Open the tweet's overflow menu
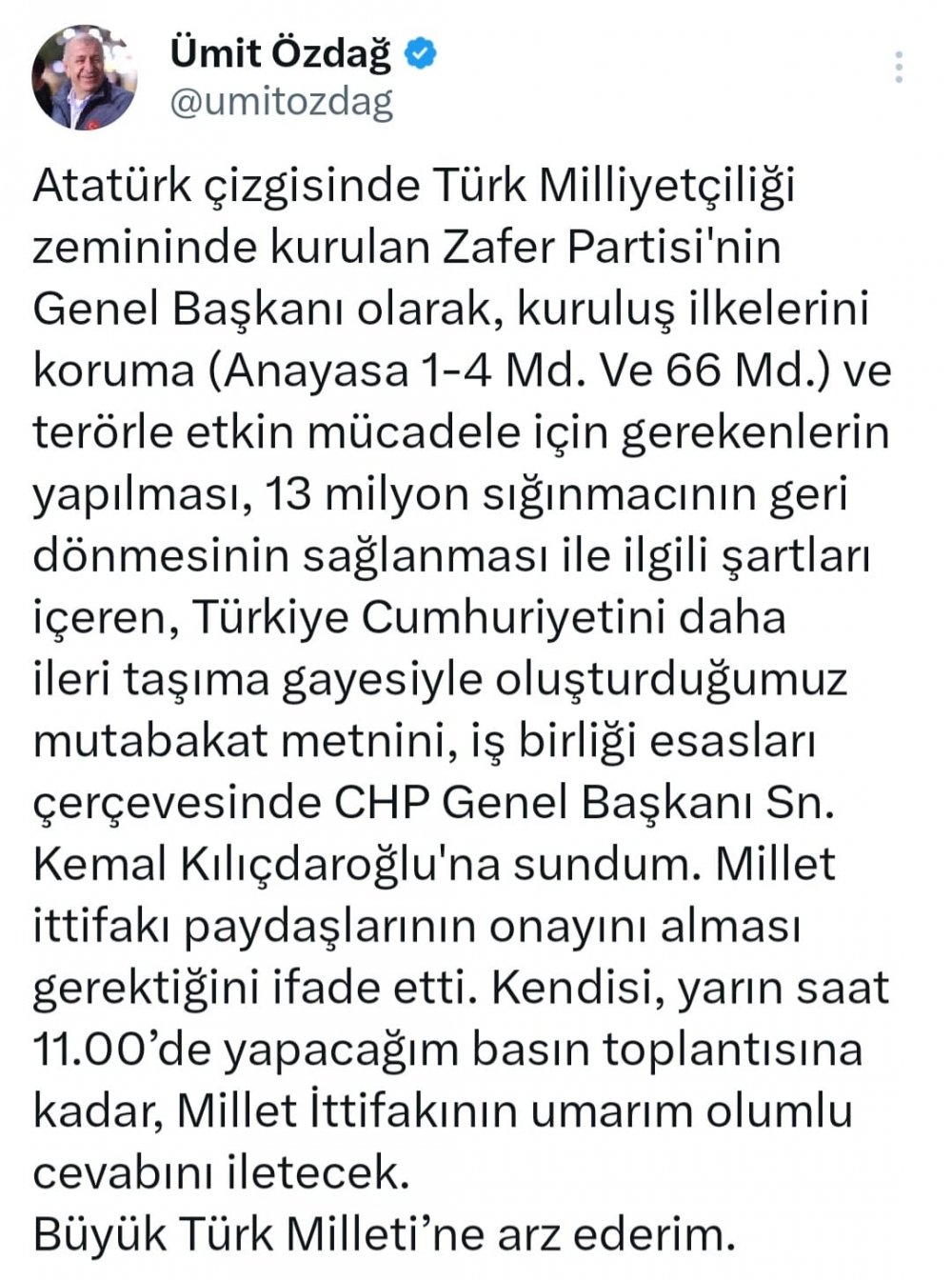This screenshot has width=952, height=1280. pyautogui.click(x=899, y=68)
